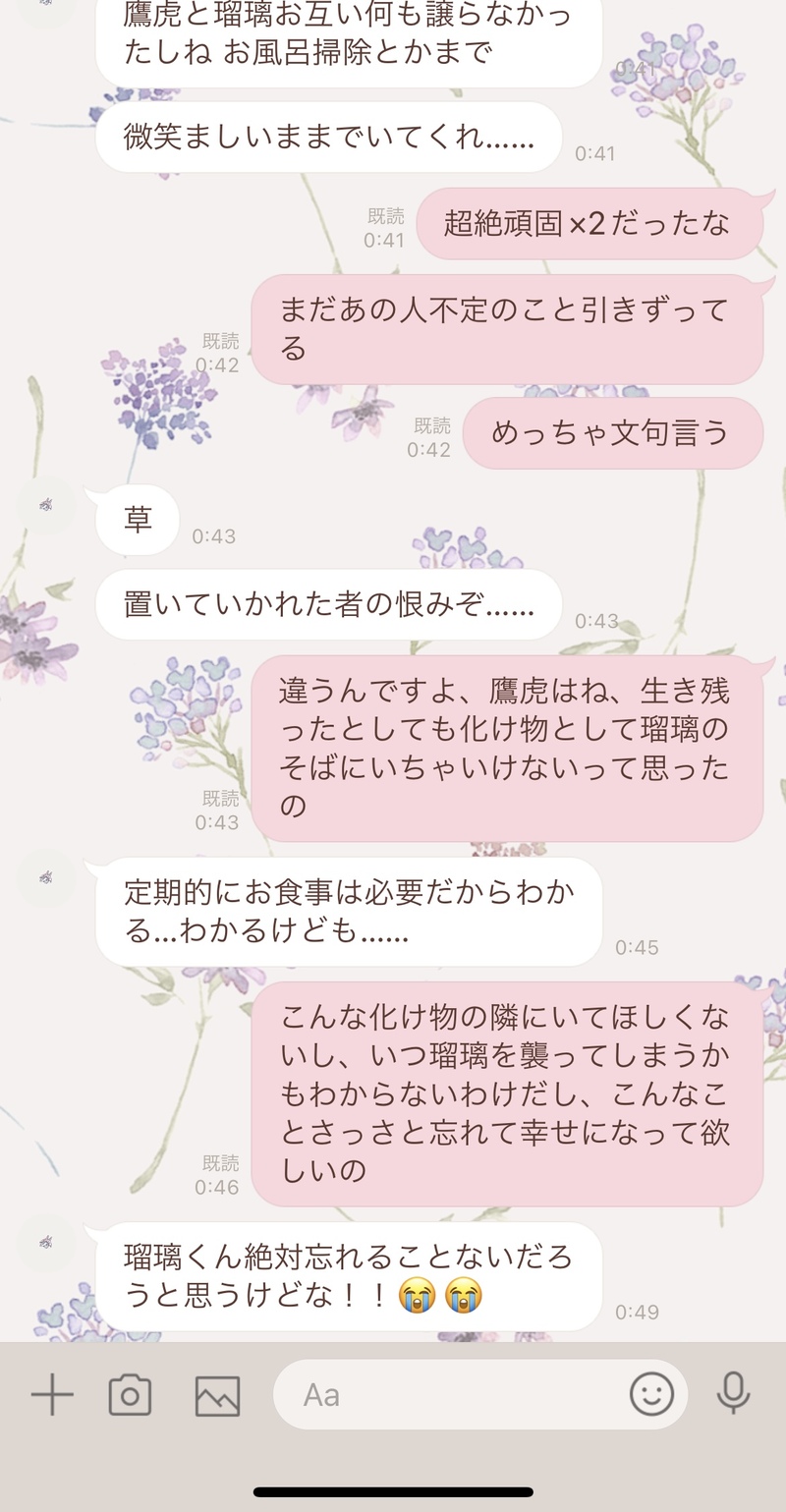786x1512 pixels.
Task: Open sender's avatar beside 瑠璃くん絶対忘れる message
Action: 46,1243
